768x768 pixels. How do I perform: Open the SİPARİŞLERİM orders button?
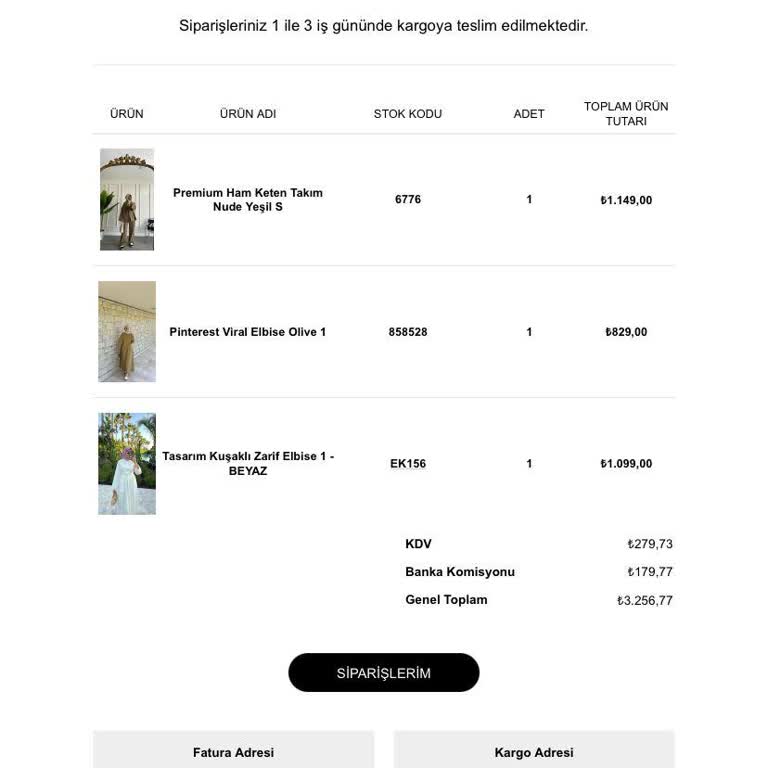384,673
